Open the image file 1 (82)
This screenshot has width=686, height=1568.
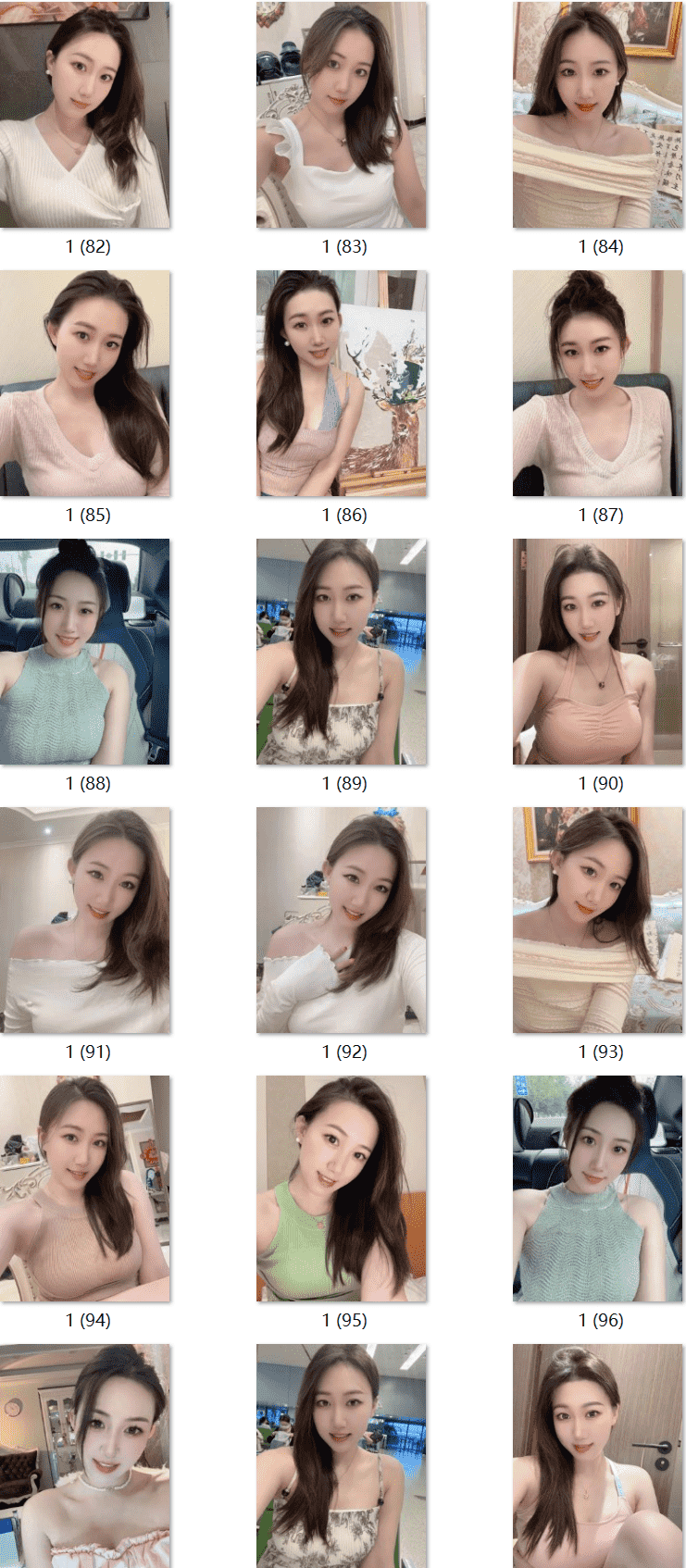(85, 115)
